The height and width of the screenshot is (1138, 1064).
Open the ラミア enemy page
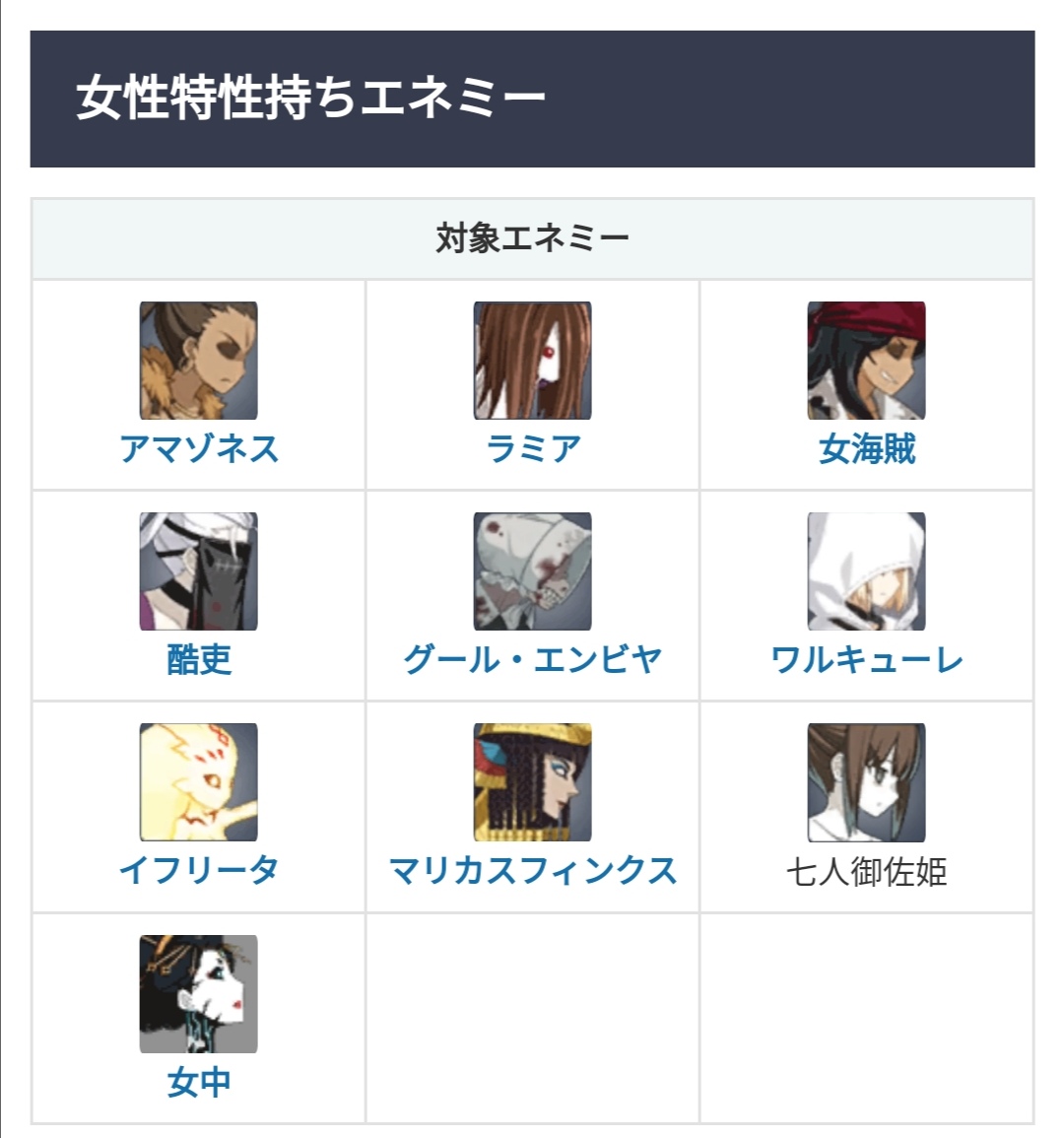[x=533, y=448]
